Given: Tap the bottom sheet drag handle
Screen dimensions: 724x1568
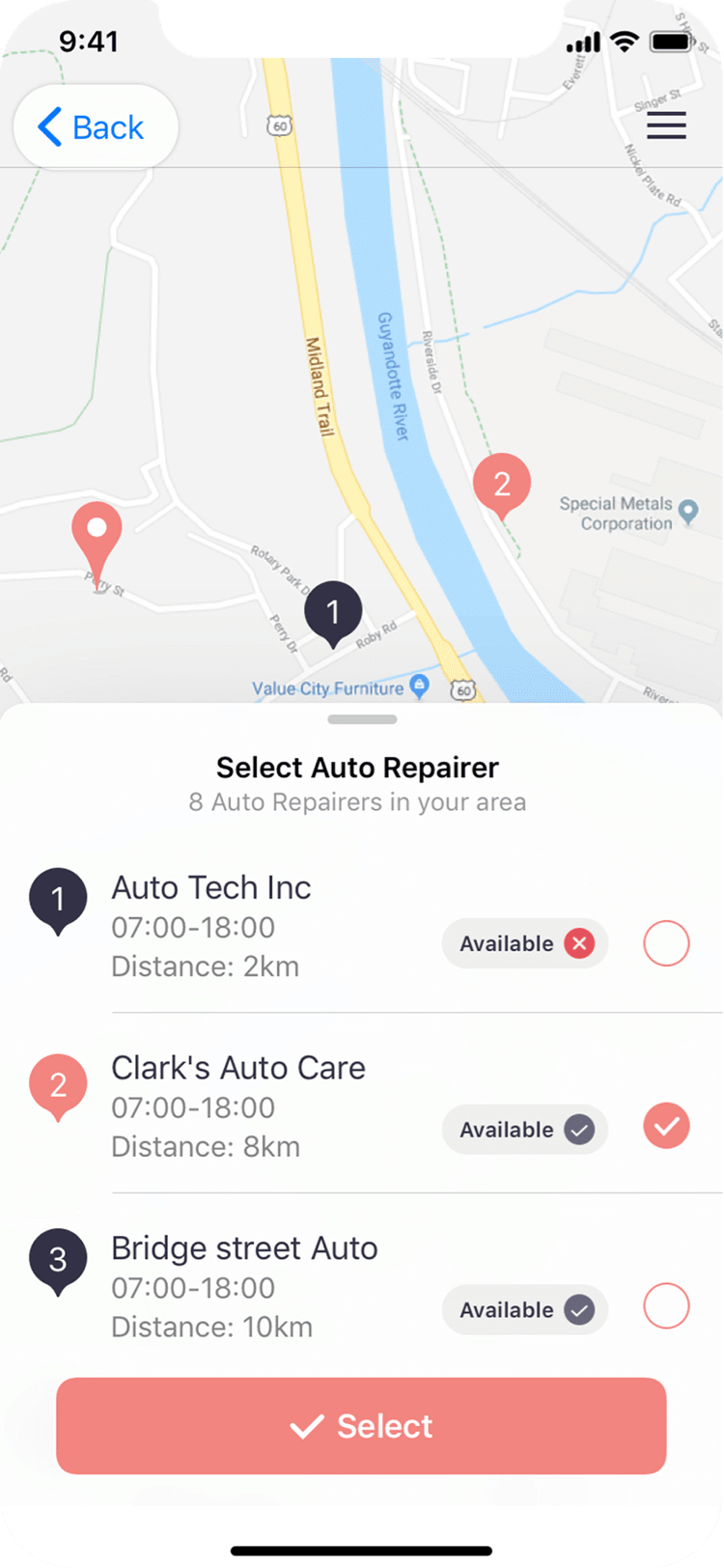Looking at the screenshot, I should click(x=362, y=719).
